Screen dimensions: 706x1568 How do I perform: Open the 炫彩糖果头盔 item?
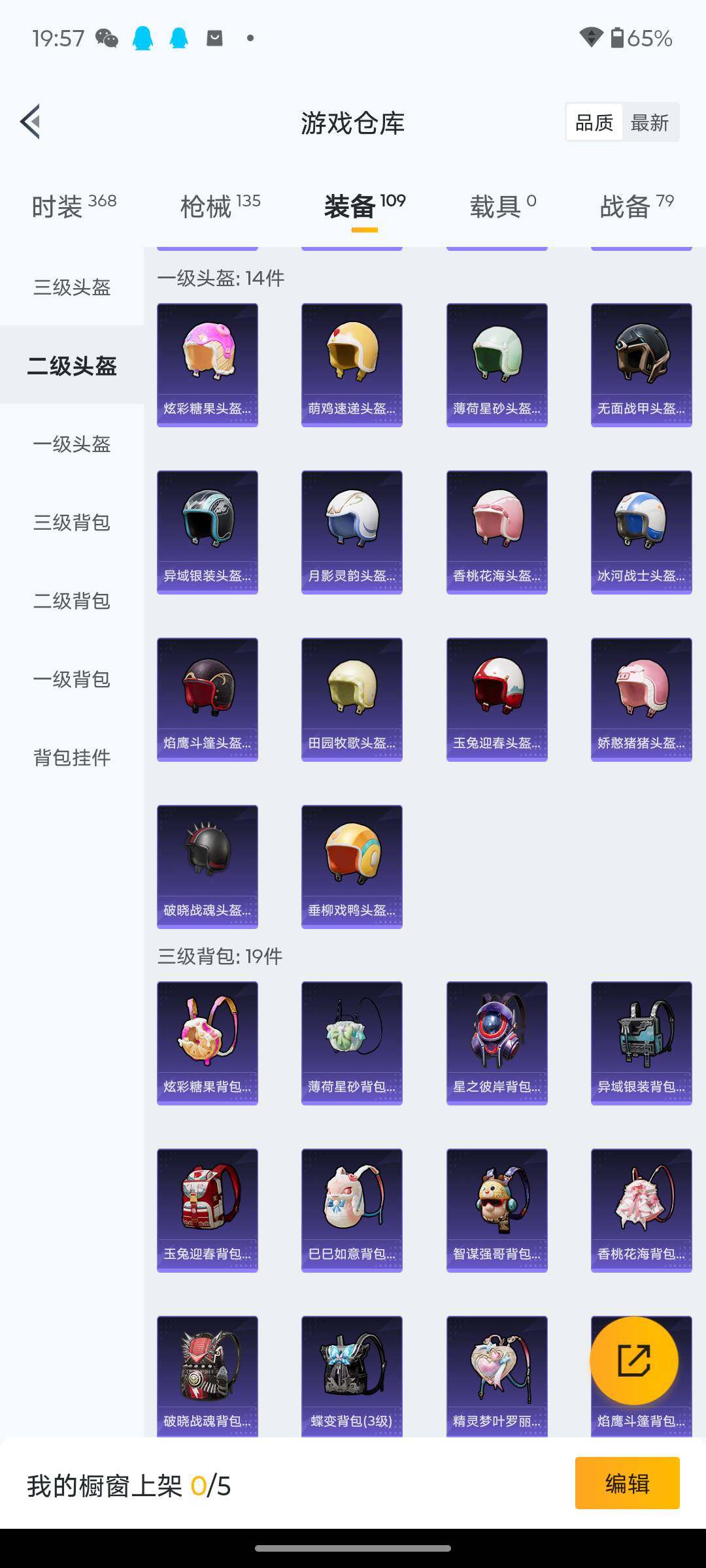tap(207, 365)
